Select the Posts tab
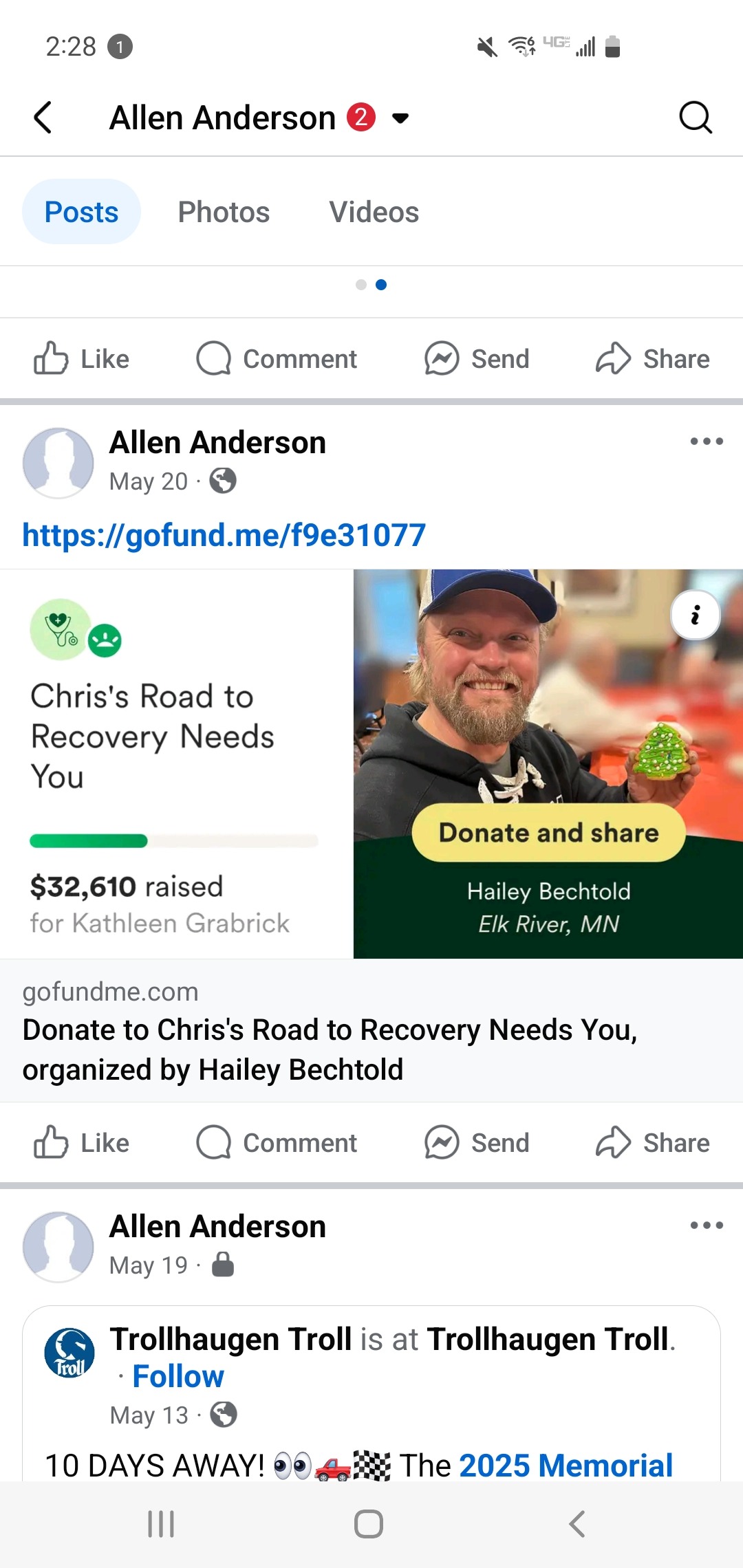Screen dimensions: 743x1568 [81, 212]
